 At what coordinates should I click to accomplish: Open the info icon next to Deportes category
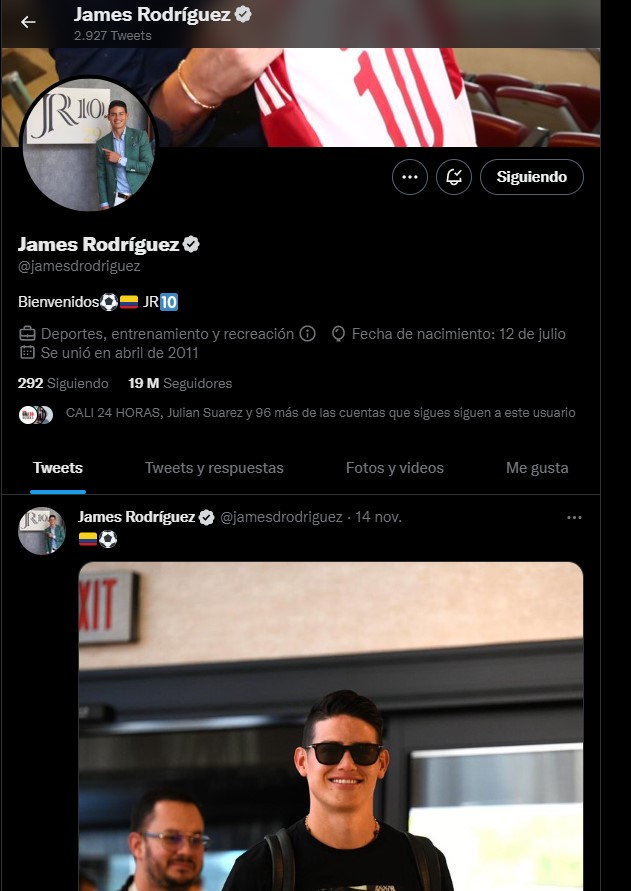[x=308, y=334]
